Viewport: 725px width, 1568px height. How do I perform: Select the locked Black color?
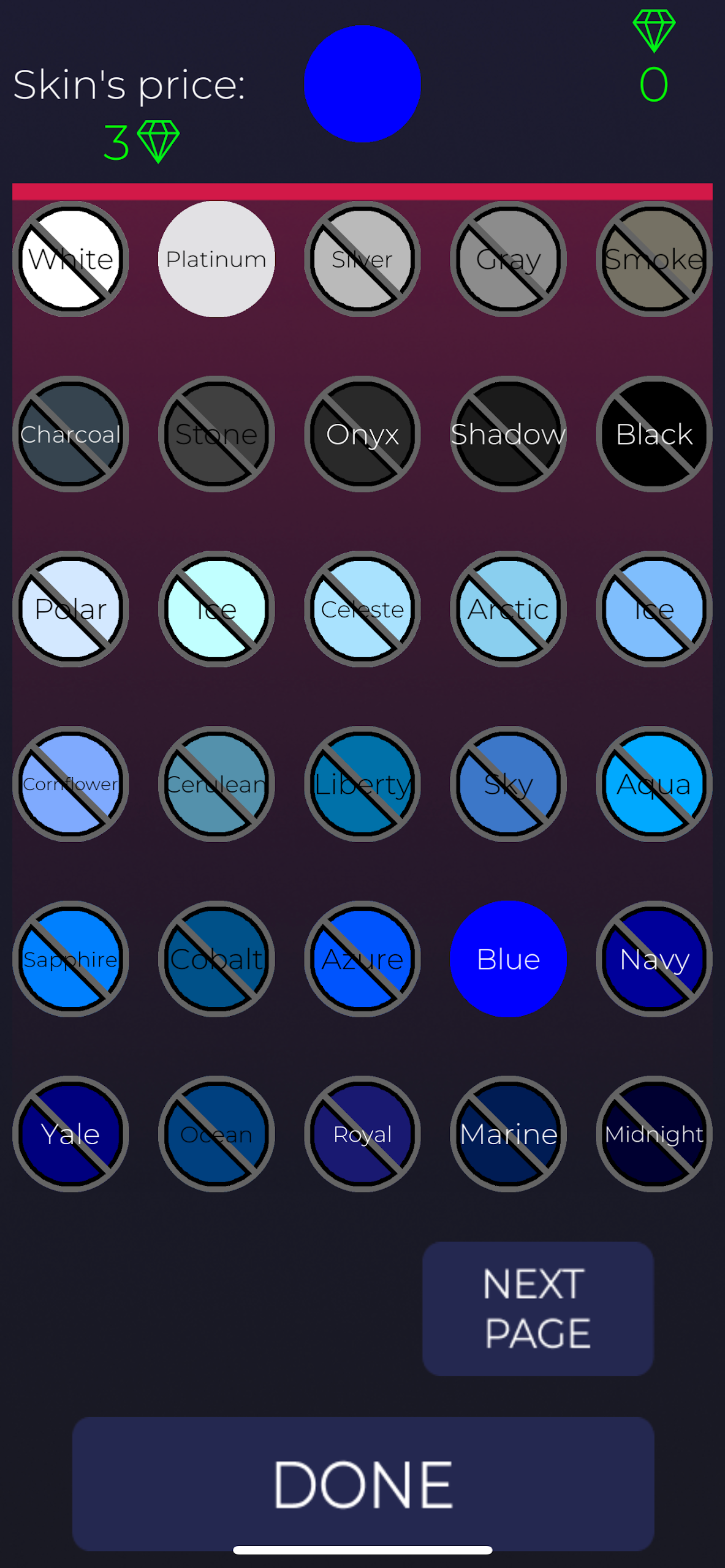(x=654, y=434)
